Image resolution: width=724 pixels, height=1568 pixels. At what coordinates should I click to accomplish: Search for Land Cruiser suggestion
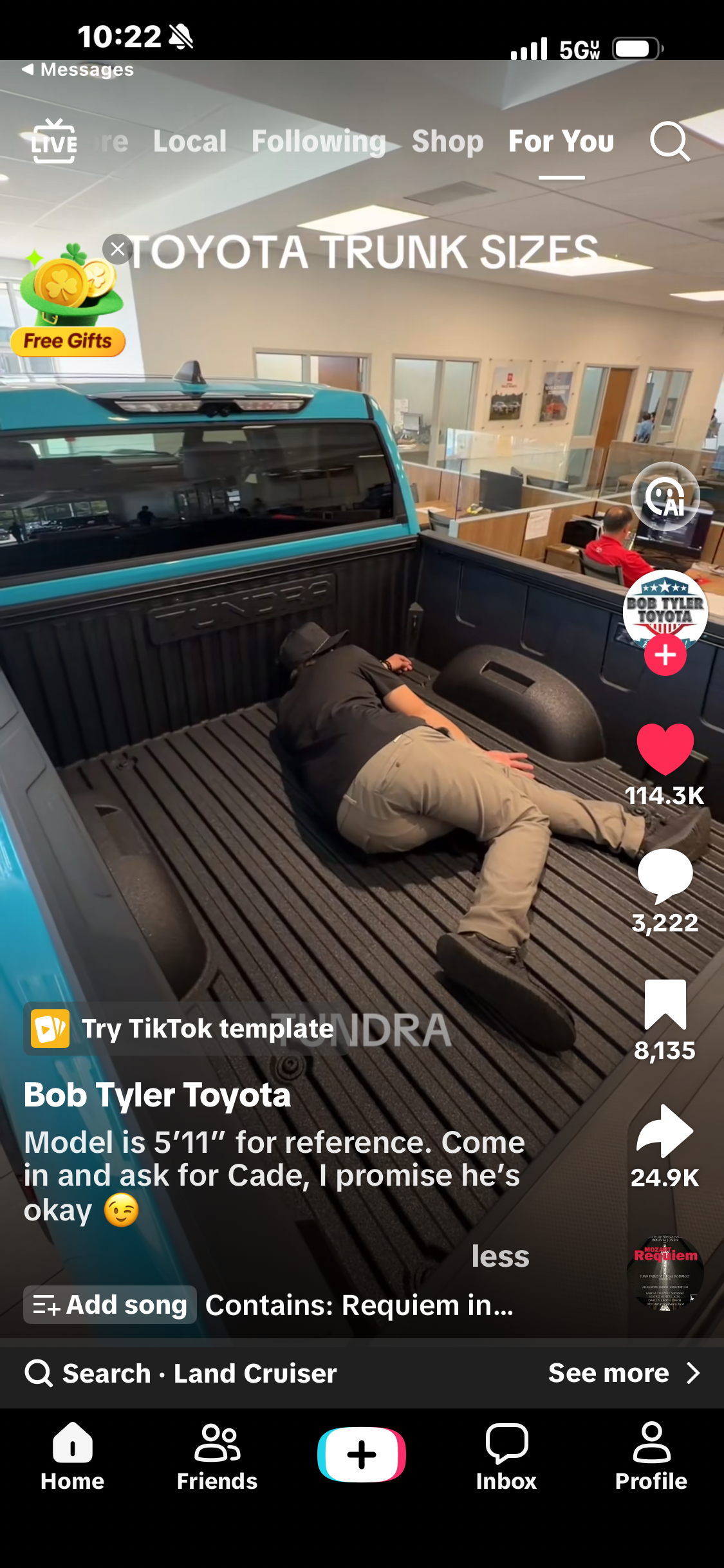click(200, 1373)
